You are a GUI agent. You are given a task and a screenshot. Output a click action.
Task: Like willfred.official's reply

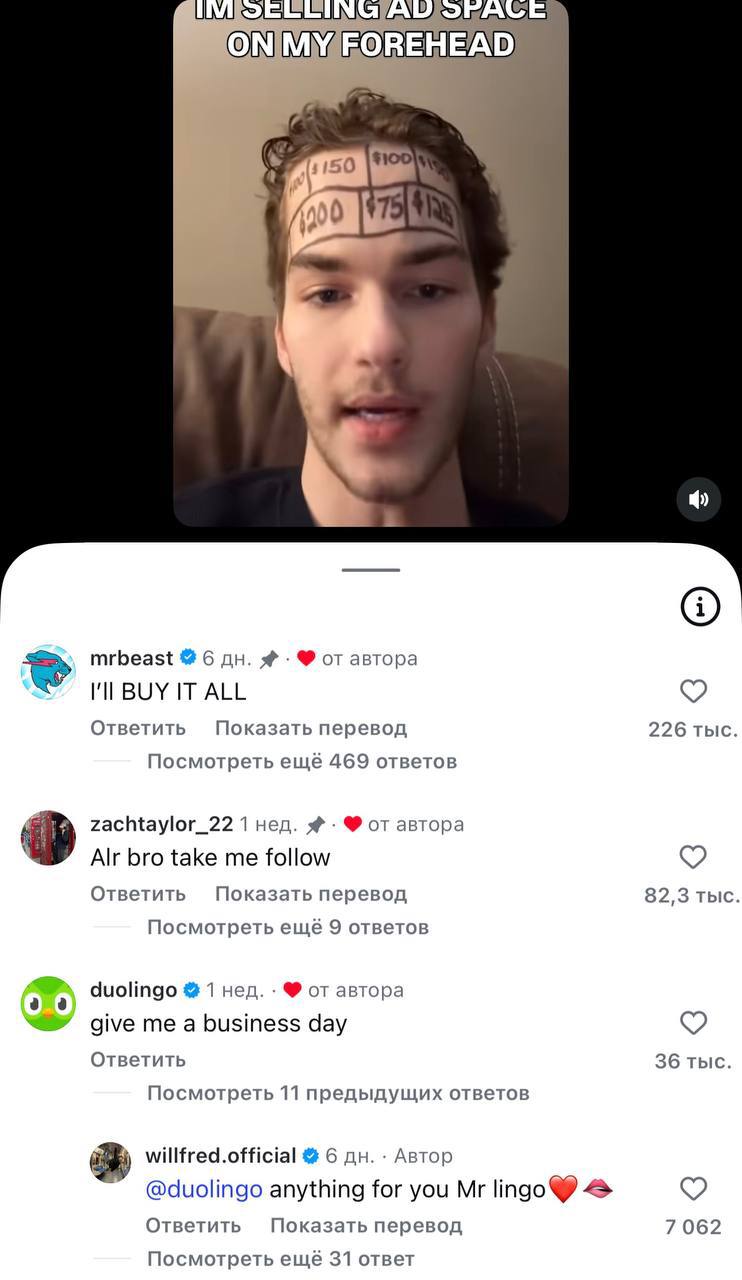coord(693,1188)
